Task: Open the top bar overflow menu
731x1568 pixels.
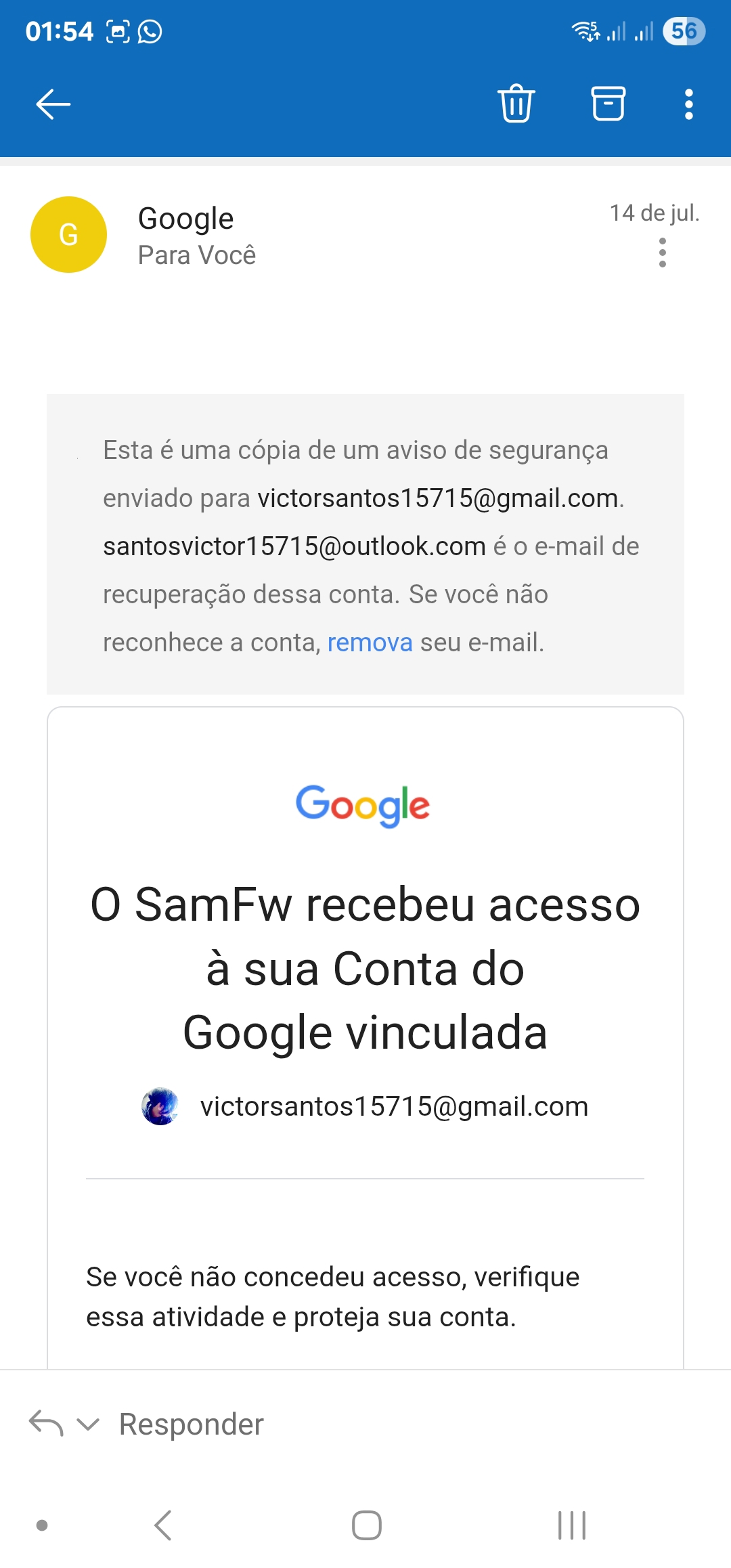Action: (x=688, y=104)
